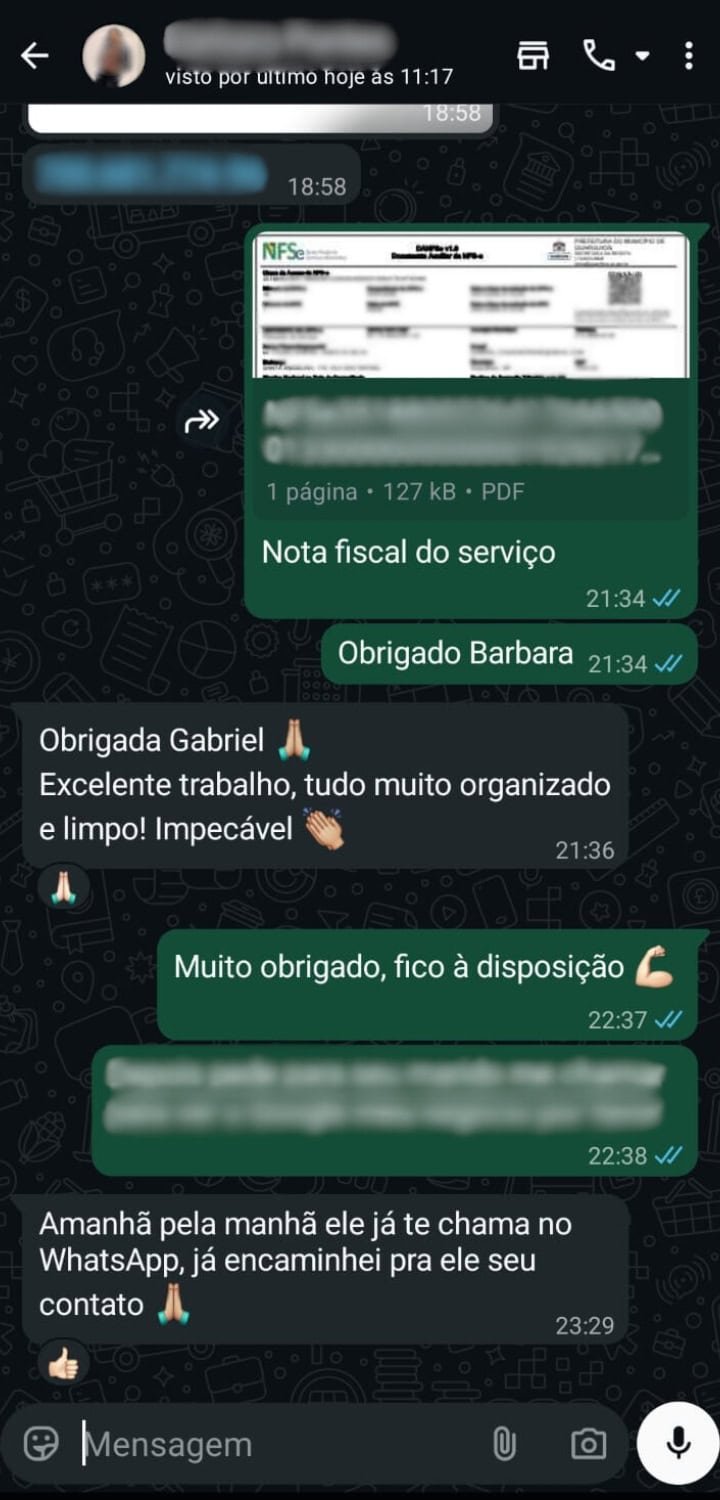Start a voice call with this contact

pyautogui.click(x=599, y=56)
